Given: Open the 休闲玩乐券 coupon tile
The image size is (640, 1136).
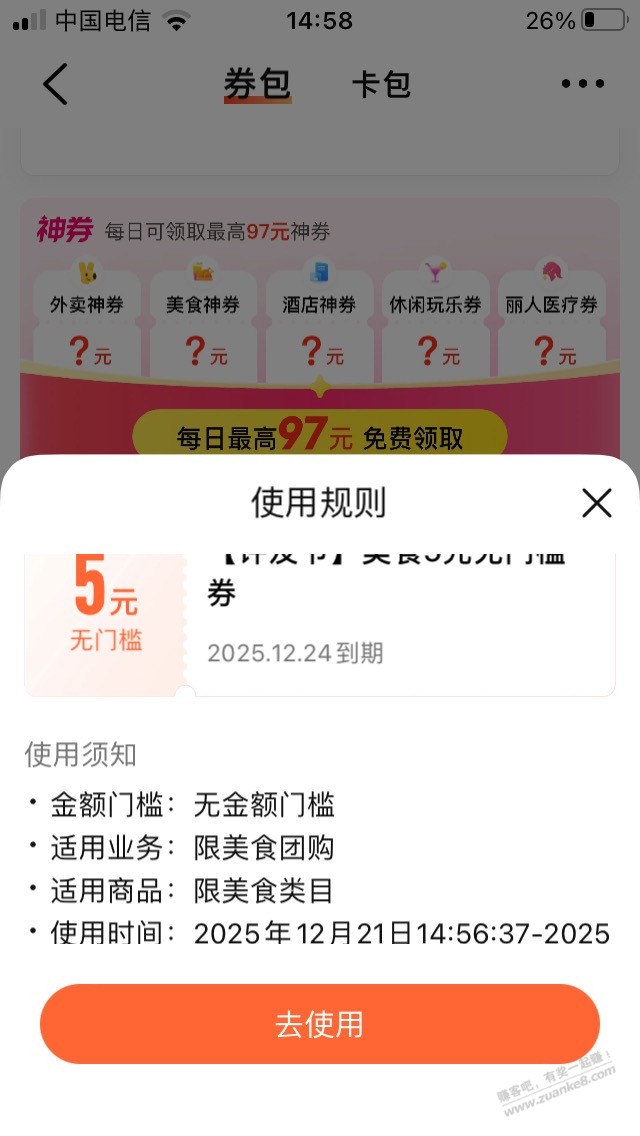Looking at the screenshot, I should pyautogui.click(x=435, y=320).
